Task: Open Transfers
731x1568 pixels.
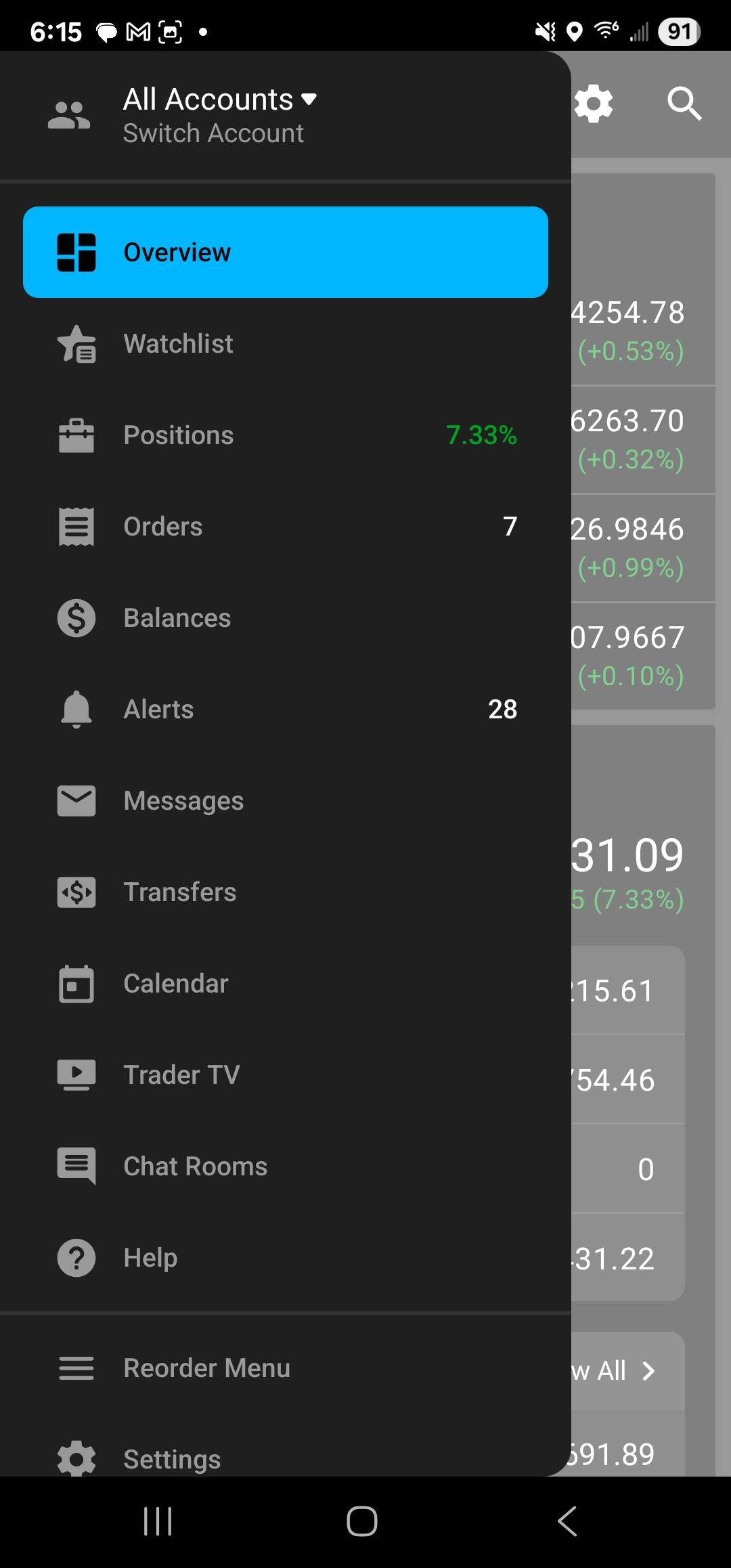Action: point(285,892)
